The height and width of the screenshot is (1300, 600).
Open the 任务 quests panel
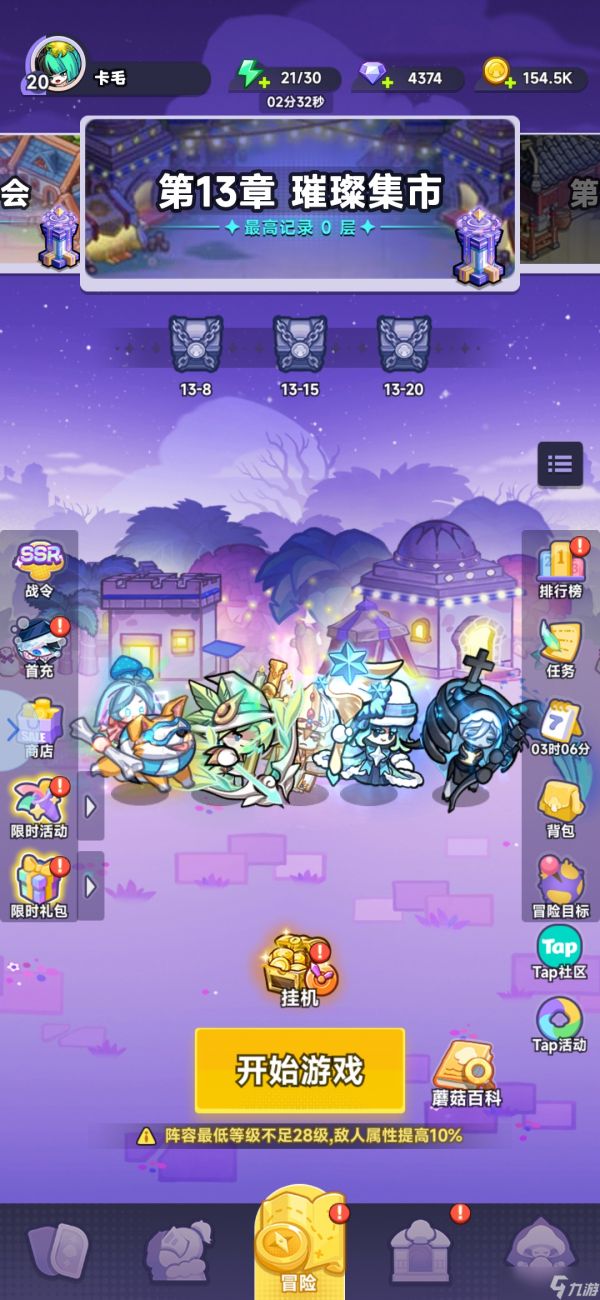point(560,647)
